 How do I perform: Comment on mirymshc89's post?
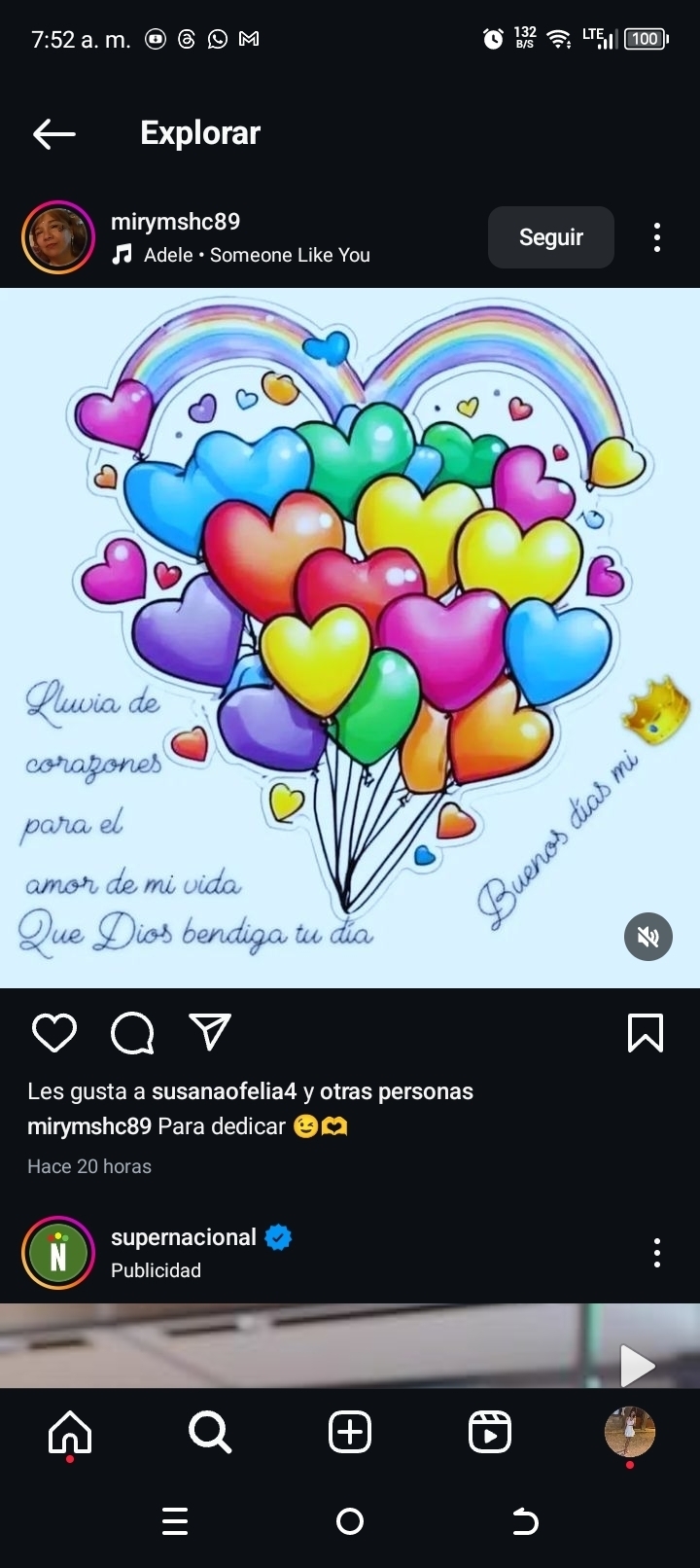(132, 1033)
